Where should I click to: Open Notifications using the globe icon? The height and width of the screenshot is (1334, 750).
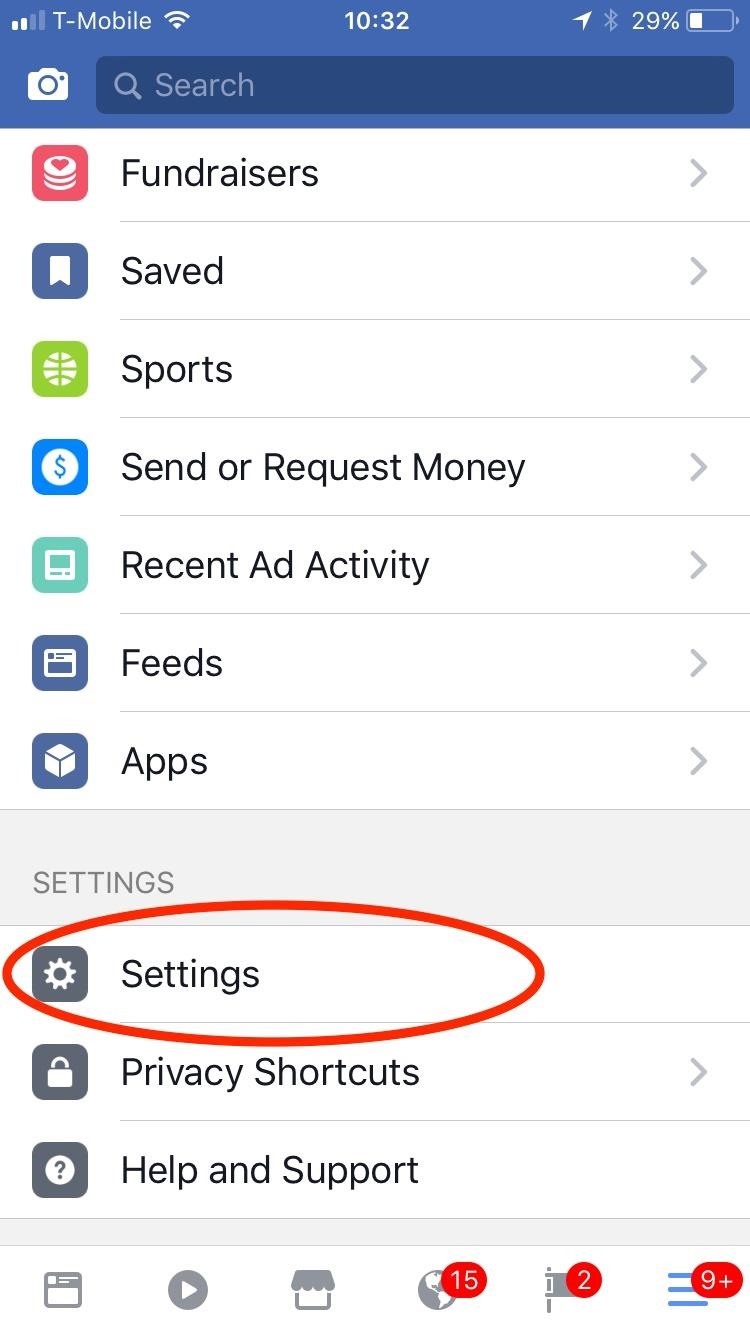pyautogui.click(x=437, y=1289)
